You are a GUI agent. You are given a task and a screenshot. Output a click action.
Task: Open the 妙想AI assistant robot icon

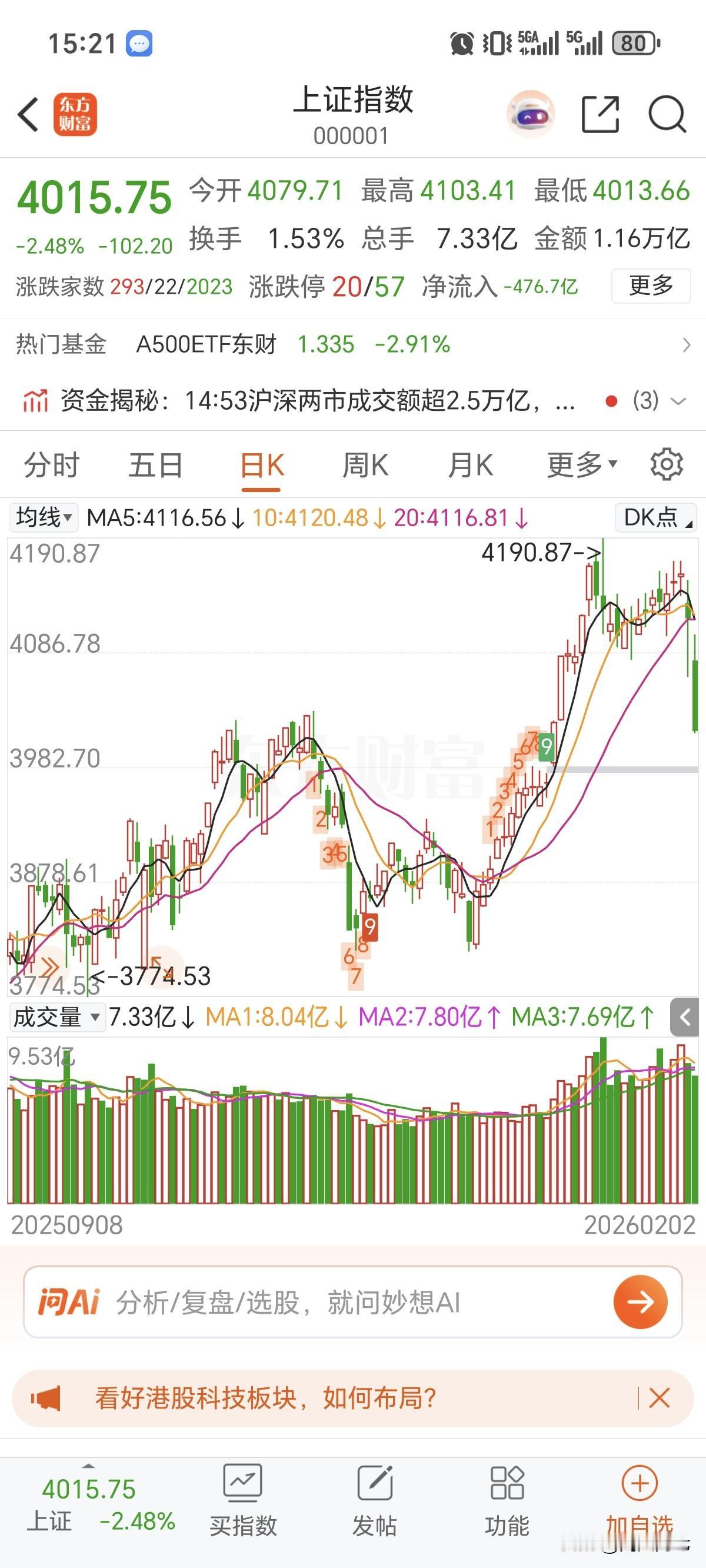[529, 115]
